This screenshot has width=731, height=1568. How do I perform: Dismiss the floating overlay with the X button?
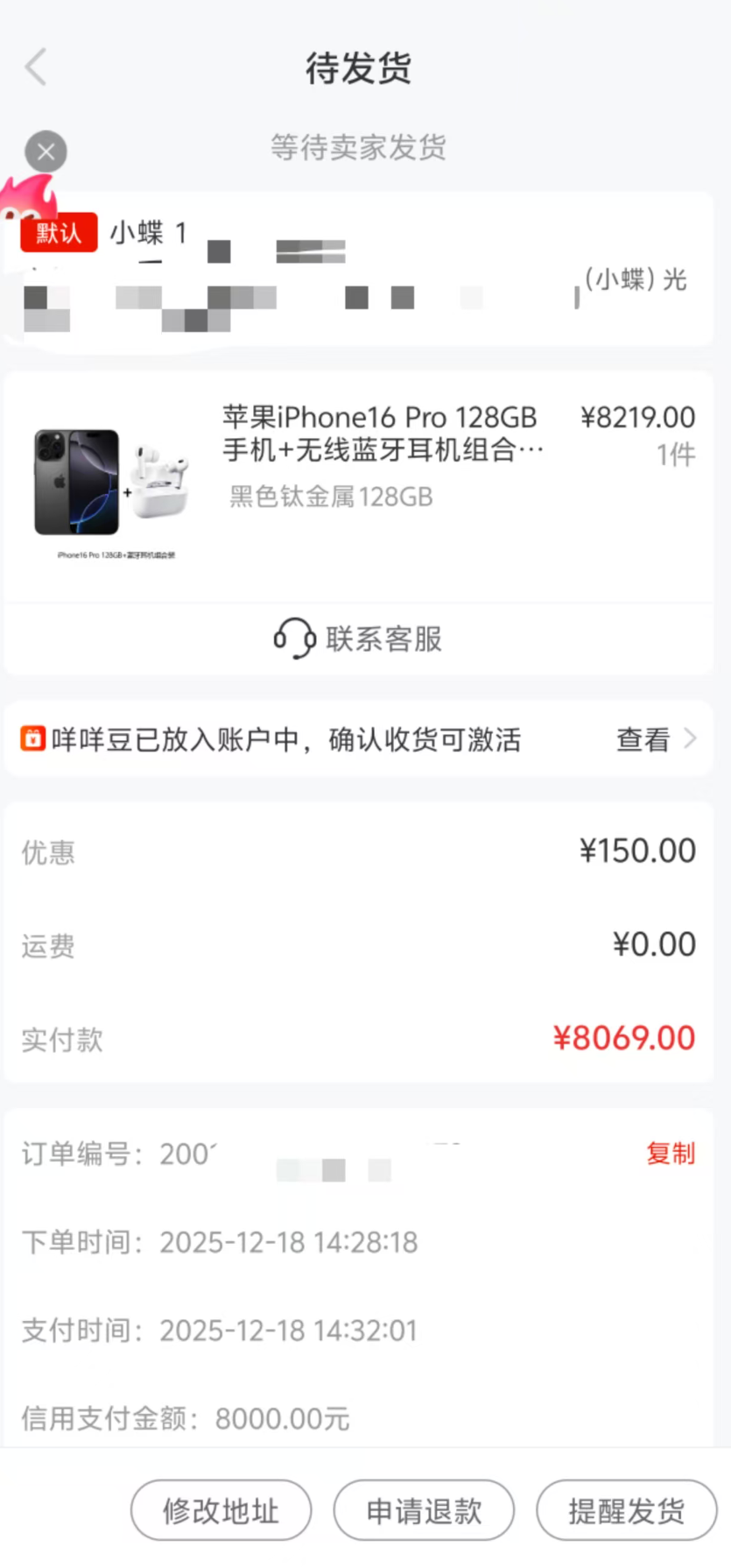click(46, 152)
